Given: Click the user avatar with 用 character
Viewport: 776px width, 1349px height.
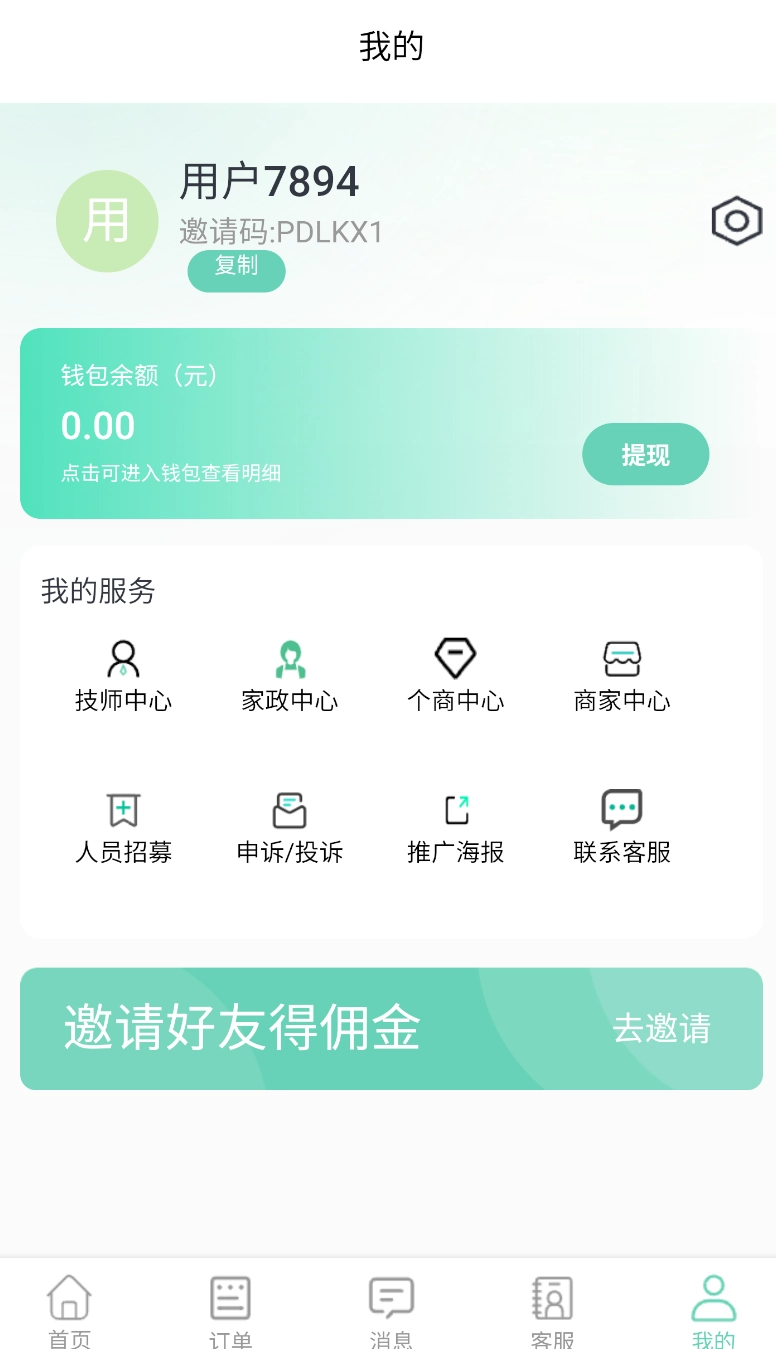Looking at the screenshot, I should coord(107,221).
